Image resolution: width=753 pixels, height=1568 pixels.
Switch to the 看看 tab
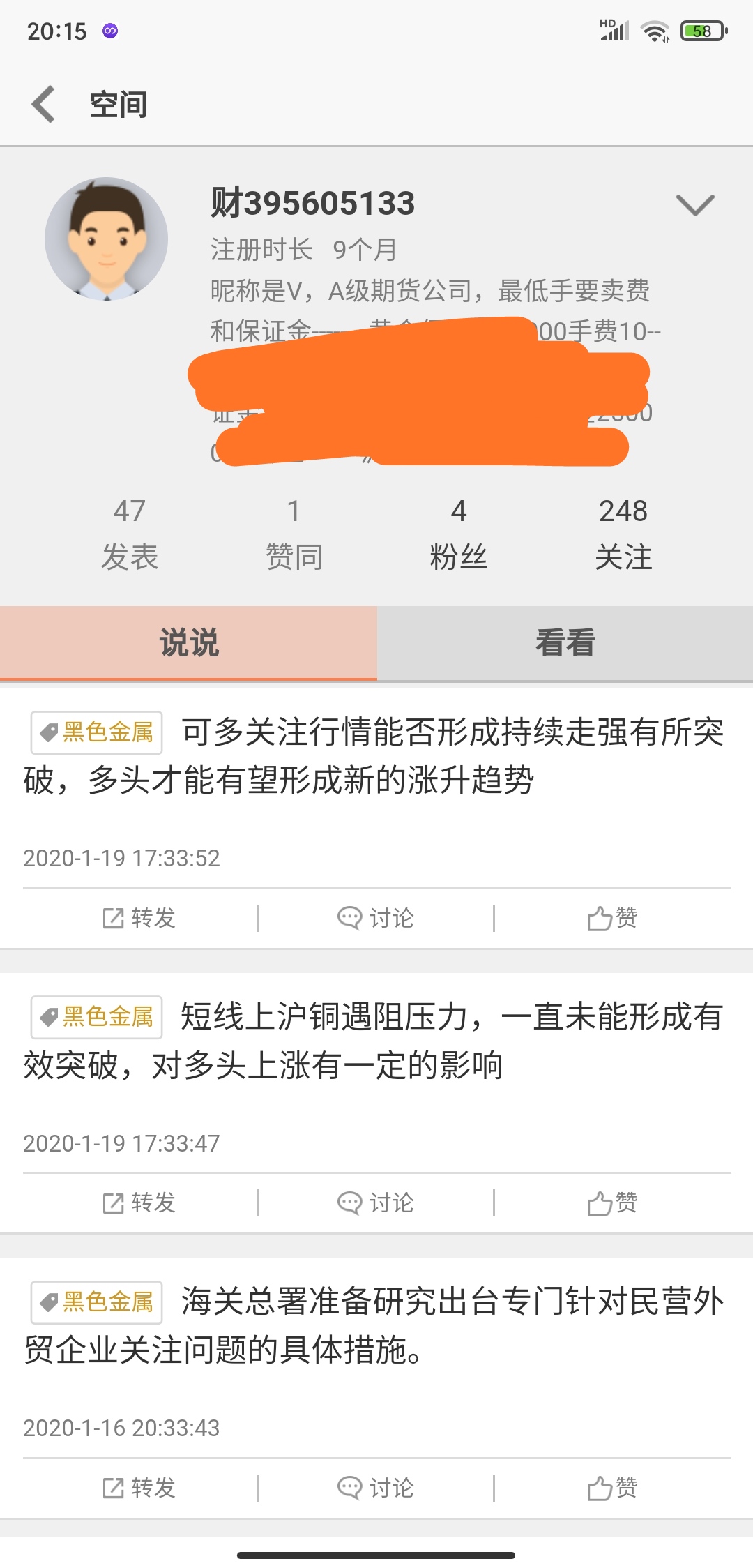click(x=565, y=642)
